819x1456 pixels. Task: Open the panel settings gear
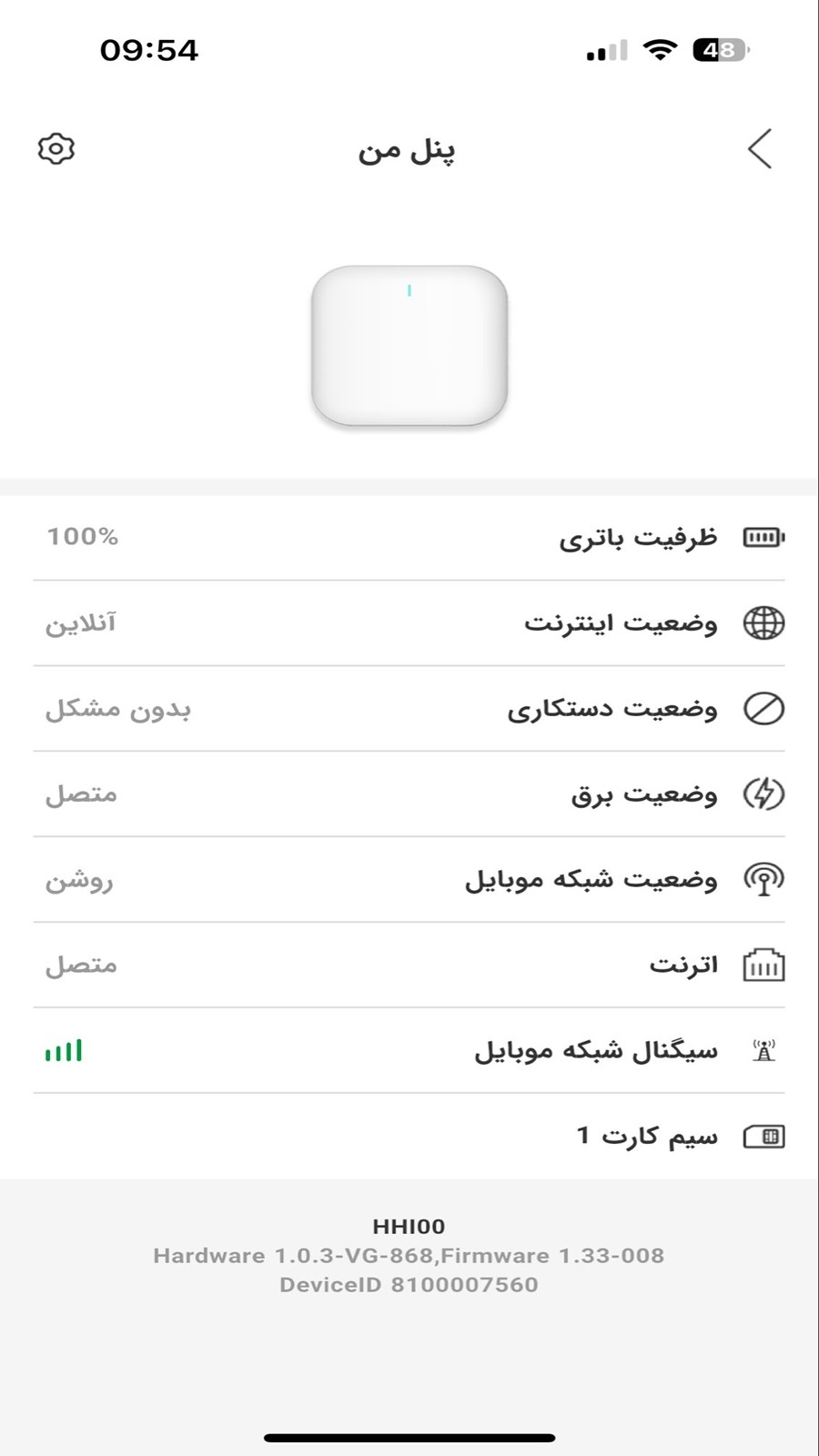(56, 149)
